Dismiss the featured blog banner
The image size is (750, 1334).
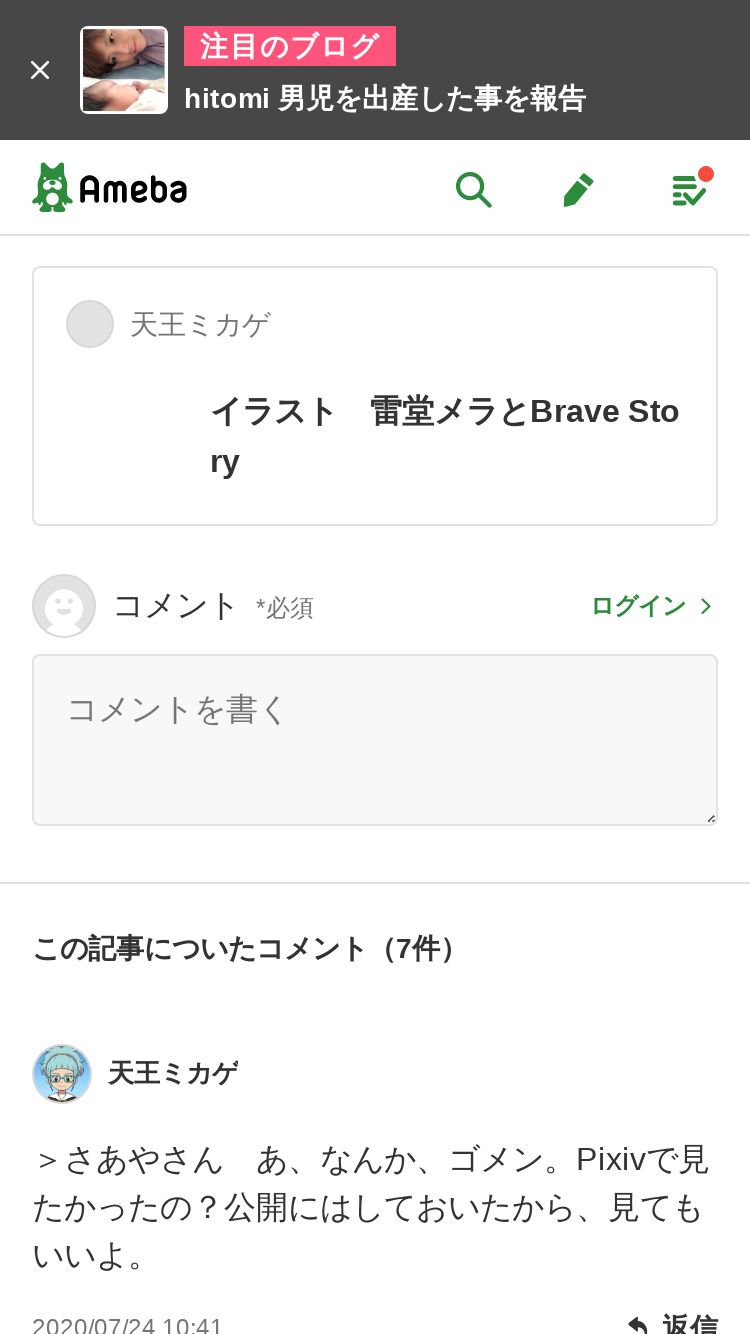pyautogui.click(x=40, y=70)
